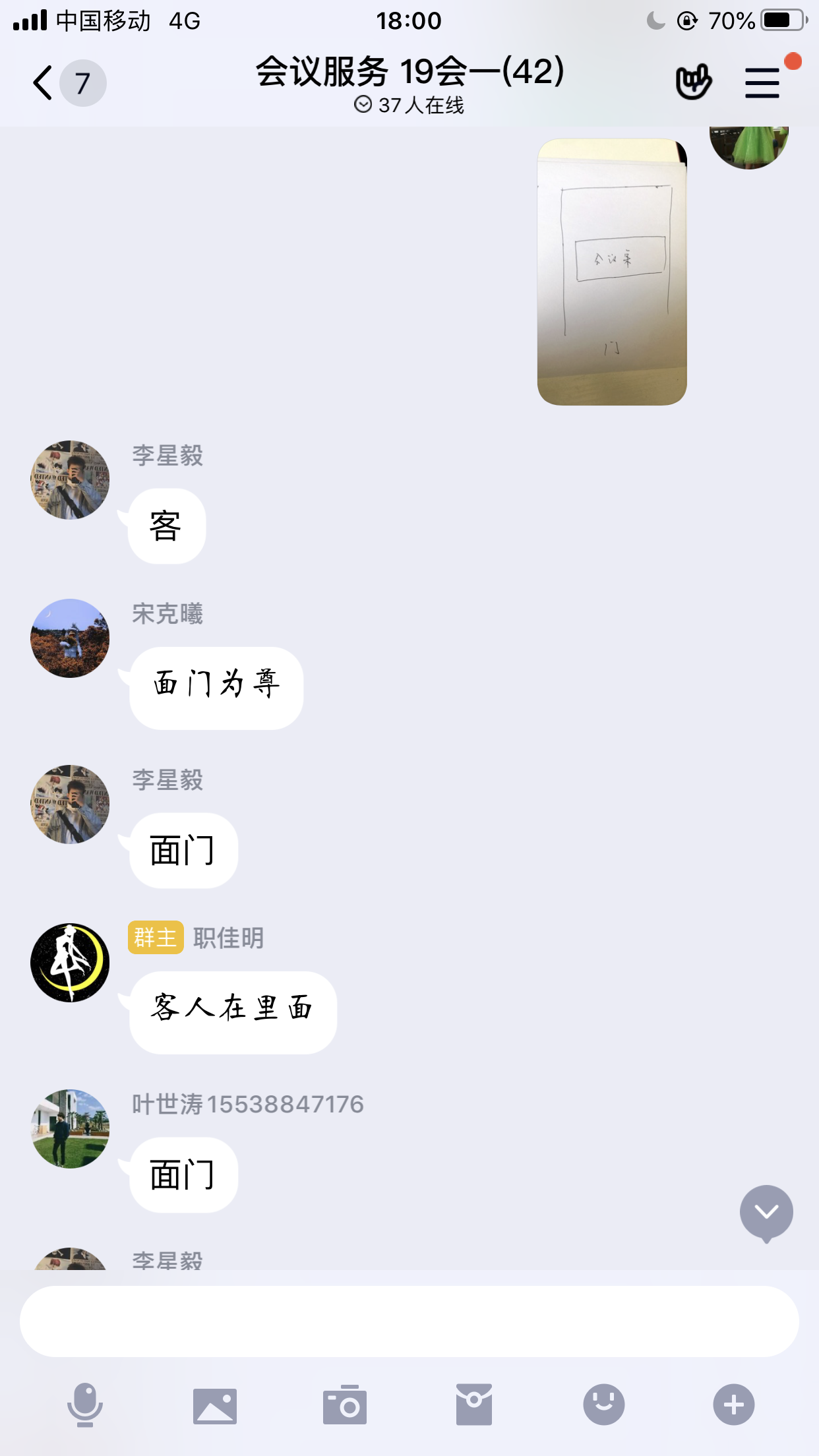Open more options plus button

[x=733, y=1405]
